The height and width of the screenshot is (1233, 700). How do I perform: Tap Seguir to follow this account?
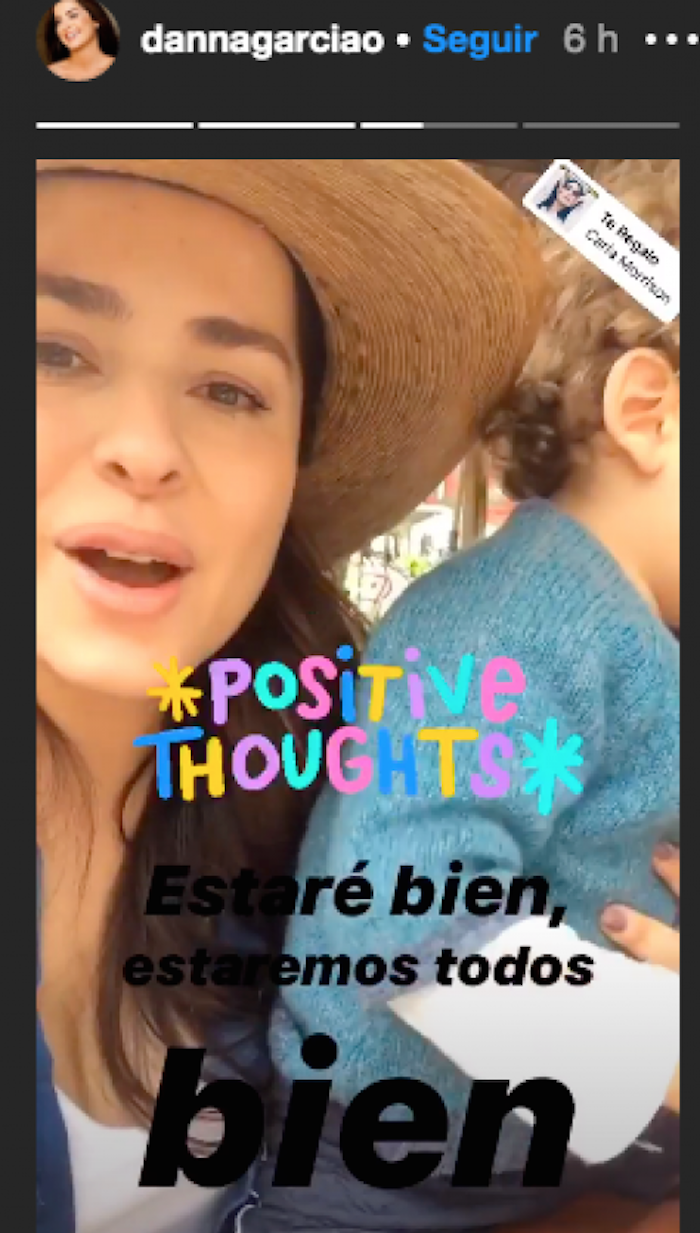pyautogui.click(x=480, y=40)
